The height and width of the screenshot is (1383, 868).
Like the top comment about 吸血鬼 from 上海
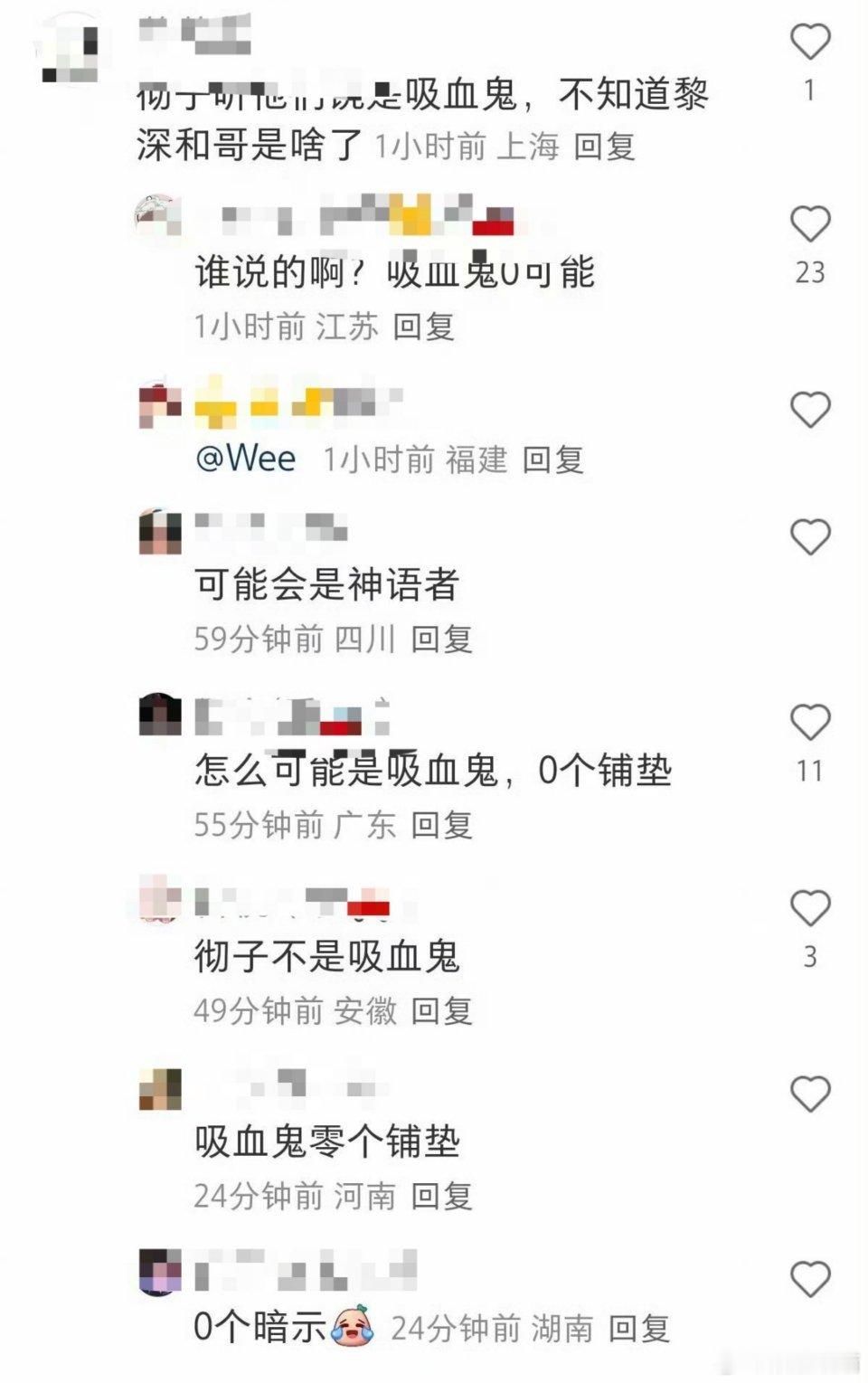pyautogui.click(x=809, y=41)
